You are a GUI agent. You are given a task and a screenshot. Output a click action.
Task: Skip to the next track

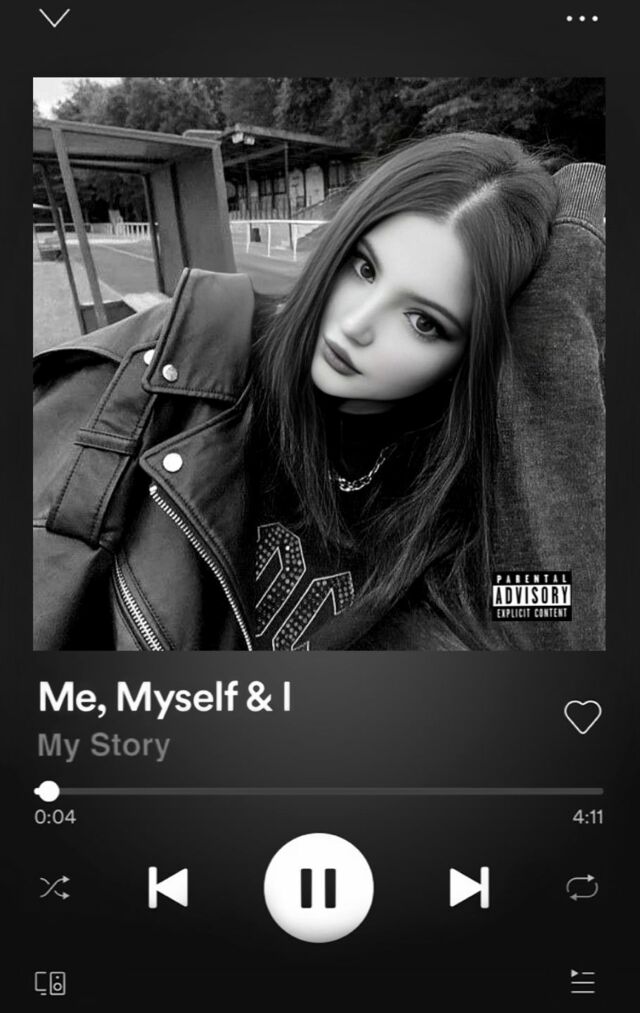(x=469, y=887)
